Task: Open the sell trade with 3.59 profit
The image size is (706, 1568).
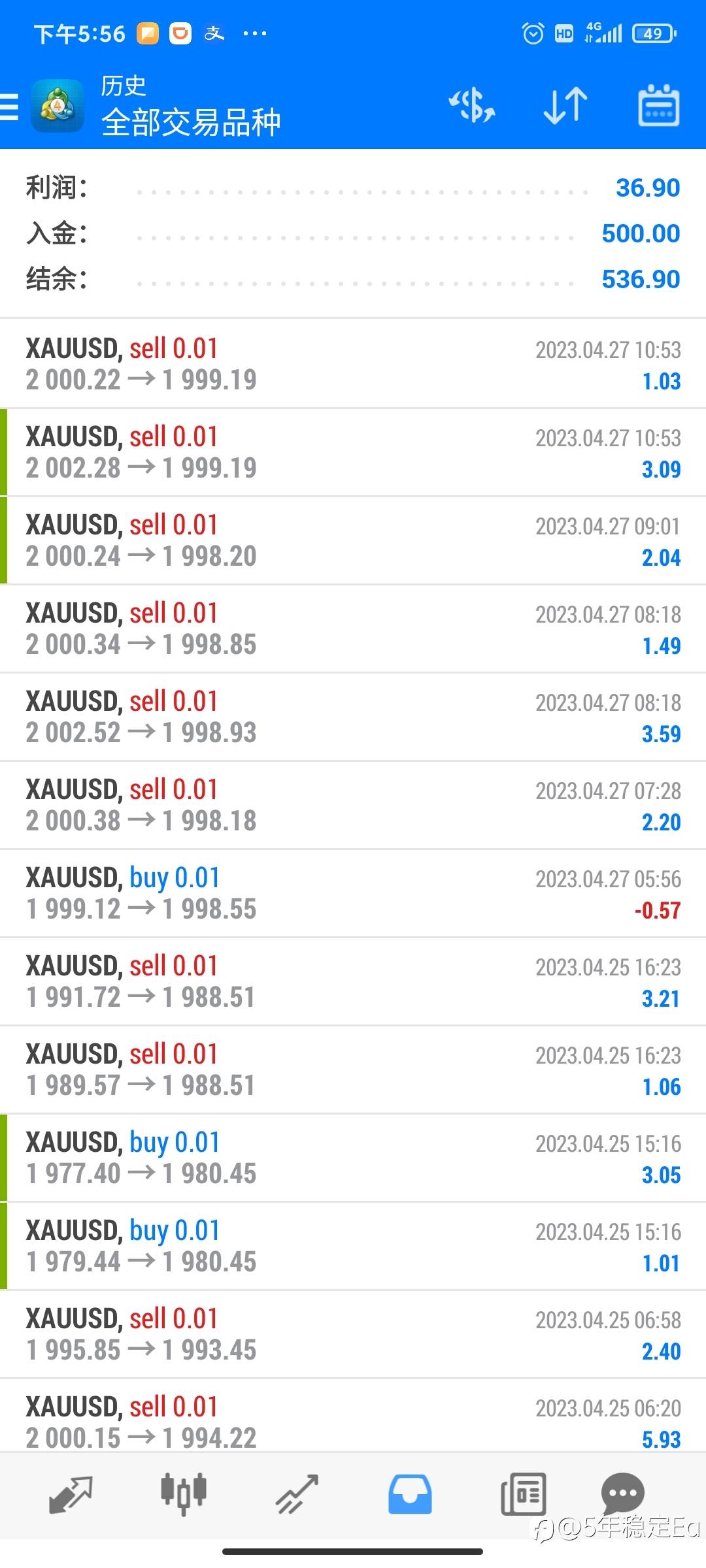Action: (x=353, y=717)
